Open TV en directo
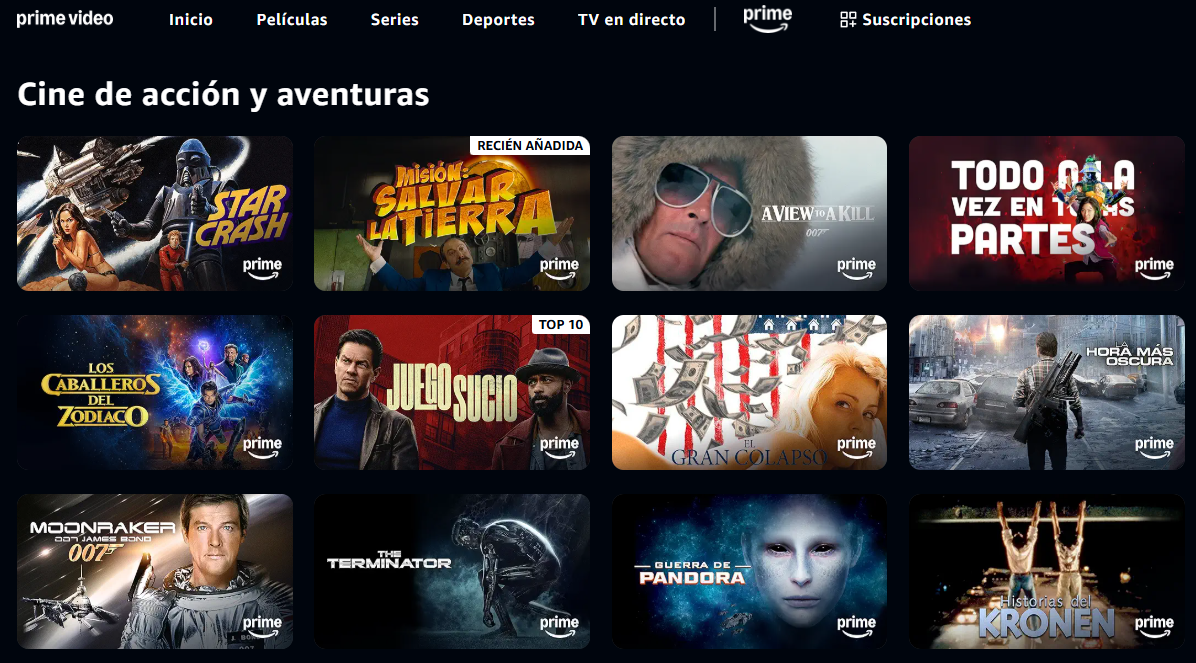Viewport: 1196px width, 663px height. [x=631, y=20]
